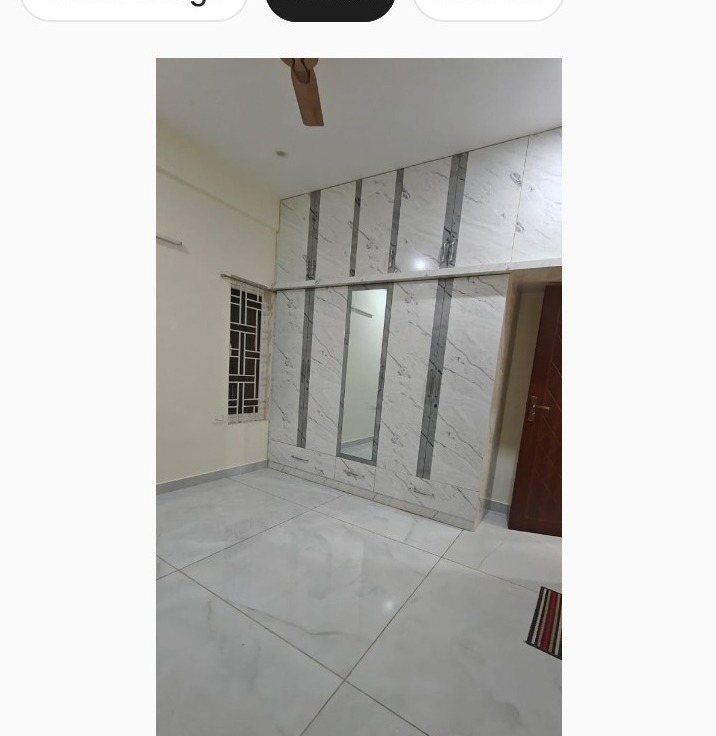Select the chip before the dark one
This screenshot has width=716, height=736.
pyautogui.click(x=134, y=7)
